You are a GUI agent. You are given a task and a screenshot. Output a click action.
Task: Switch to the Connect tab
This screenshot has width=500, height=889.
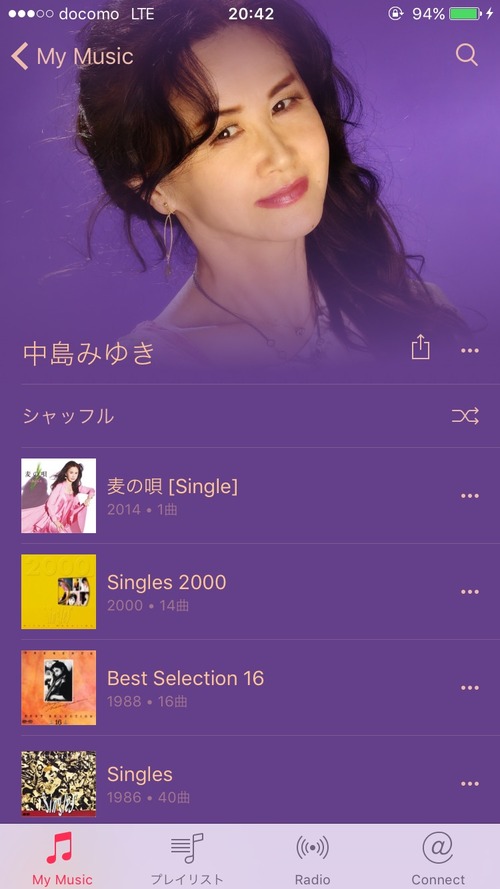[x=438, y=857]
